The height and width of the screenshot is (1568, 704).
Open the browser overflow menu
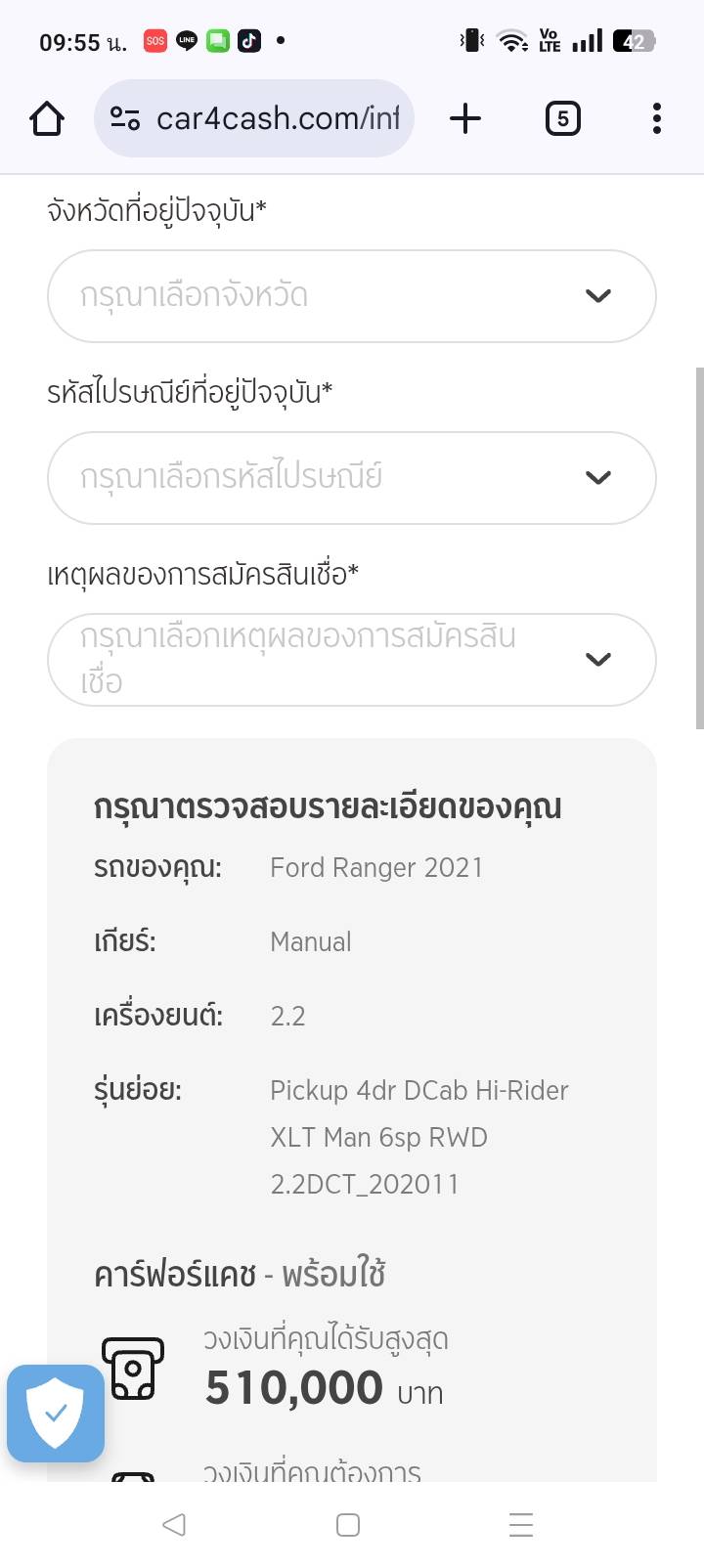(x=656, y=119)
